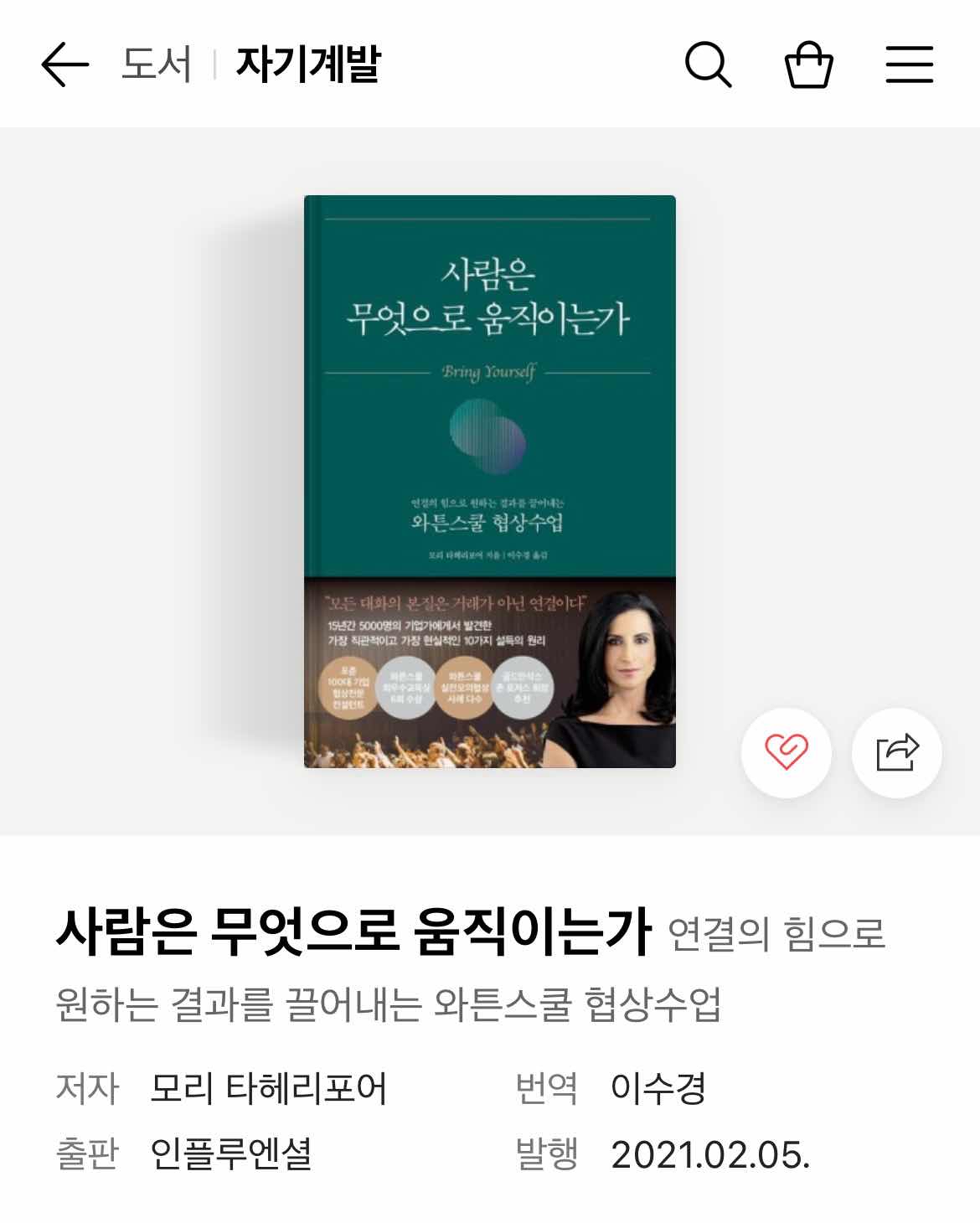Go back using the arrow icon

point(64,65)
